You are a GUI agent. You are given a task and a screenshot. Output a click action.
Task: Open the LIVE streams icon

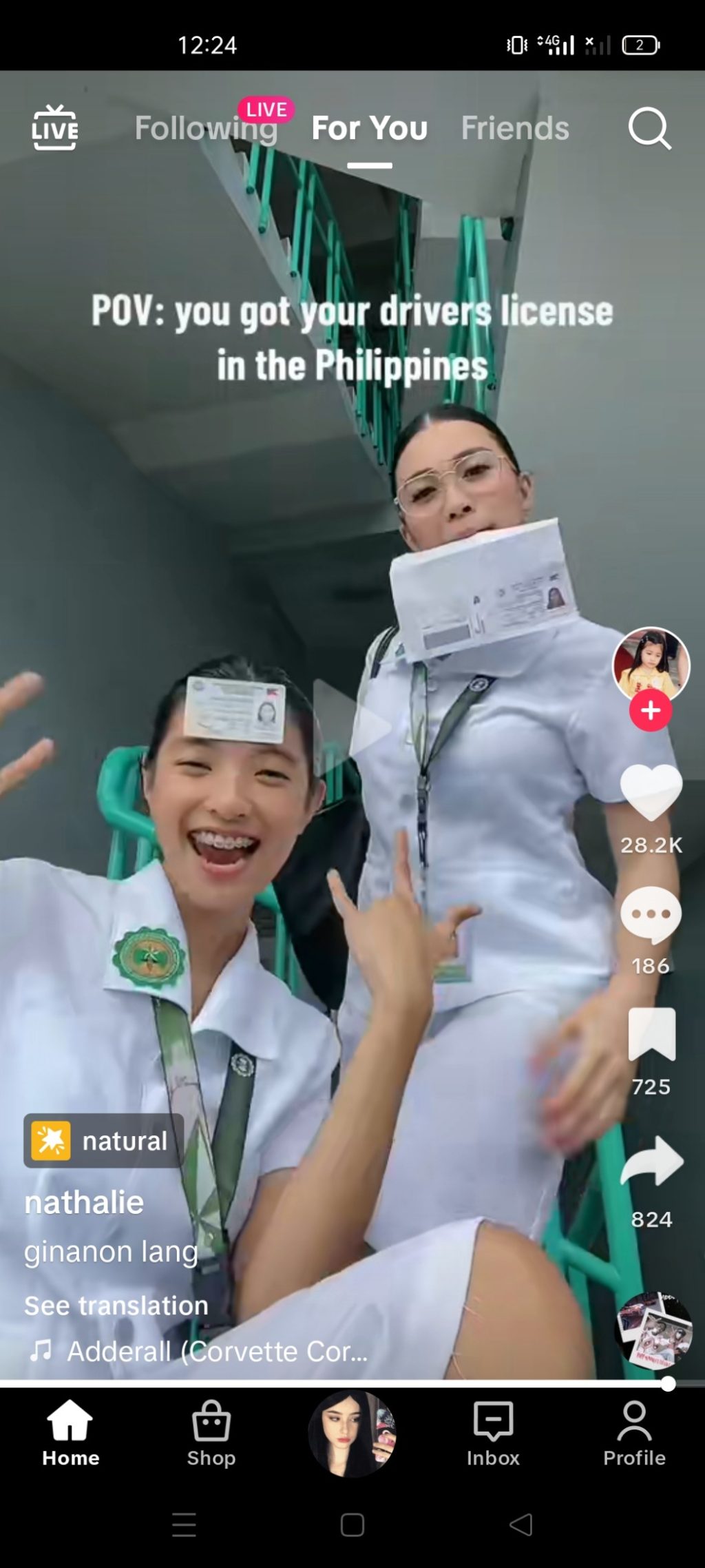(55, 127)
